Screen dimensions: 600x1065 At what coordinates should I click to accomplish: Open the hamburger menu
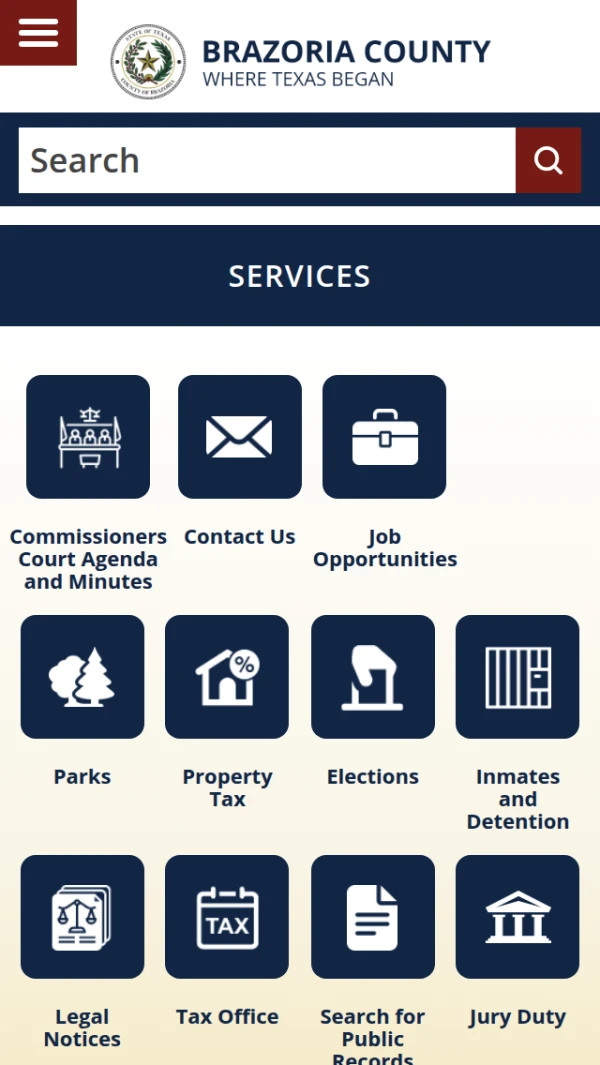click(x=38, y=32)
